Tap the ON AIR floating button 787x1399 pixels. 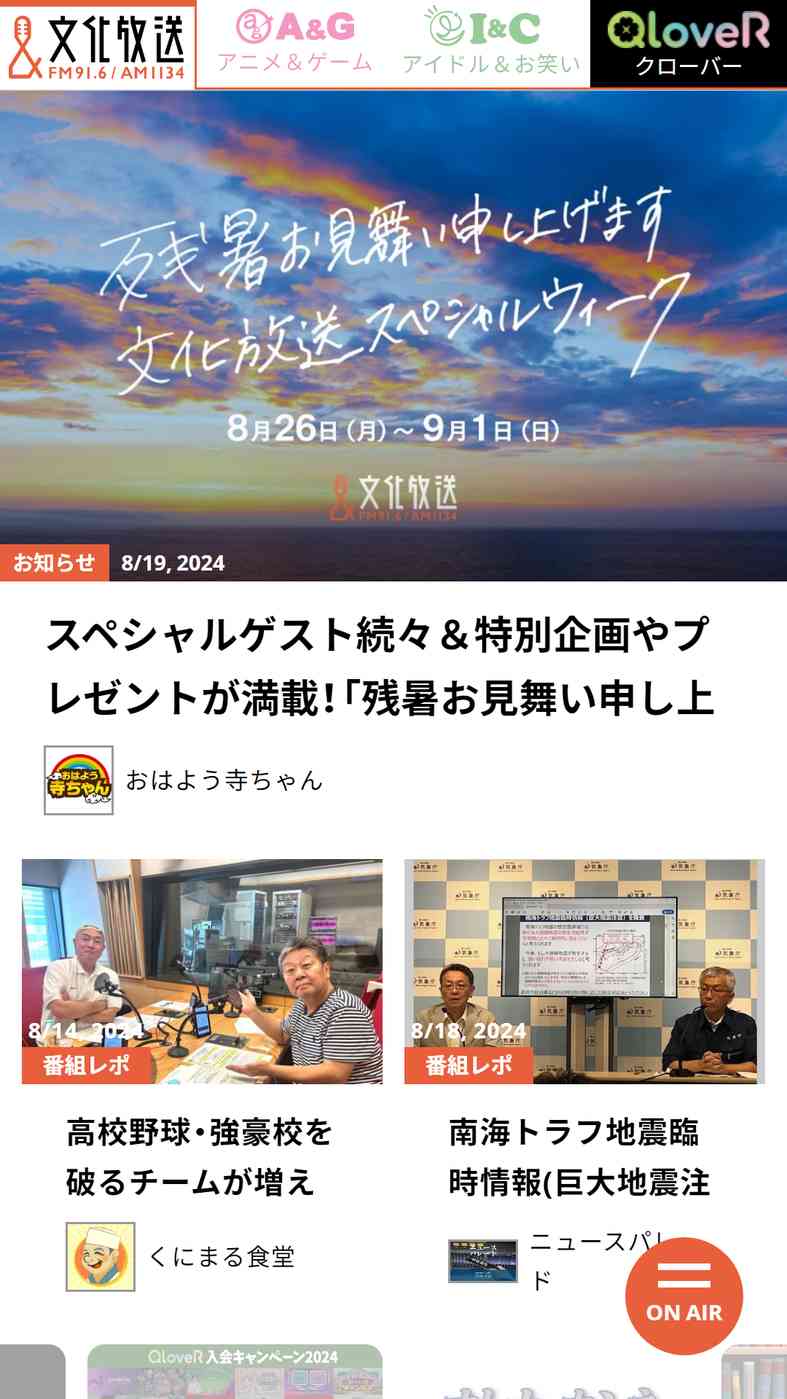(x=684, y=1296)
